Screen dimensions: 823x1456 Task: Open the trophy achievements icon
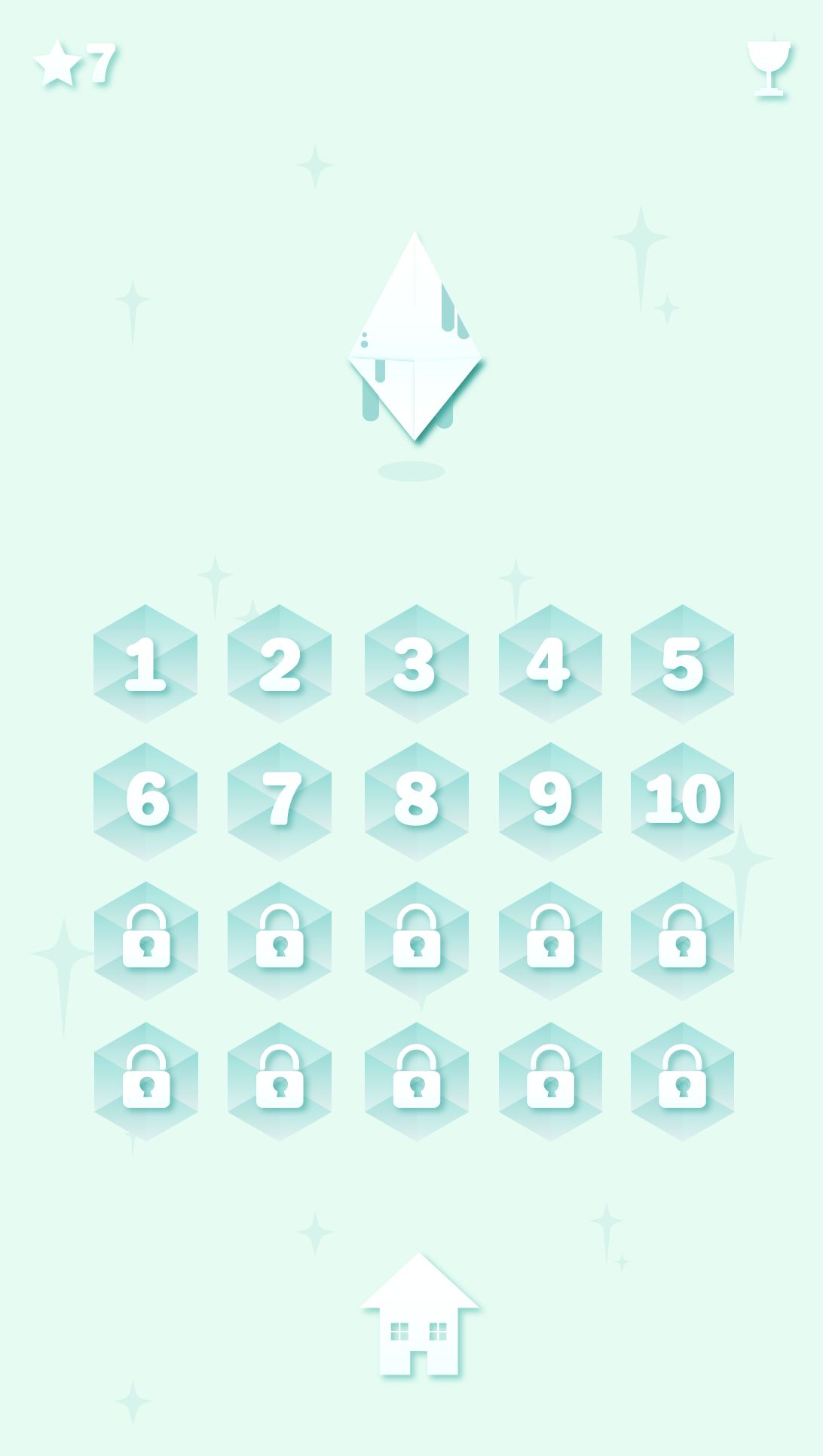coord(769,68)
